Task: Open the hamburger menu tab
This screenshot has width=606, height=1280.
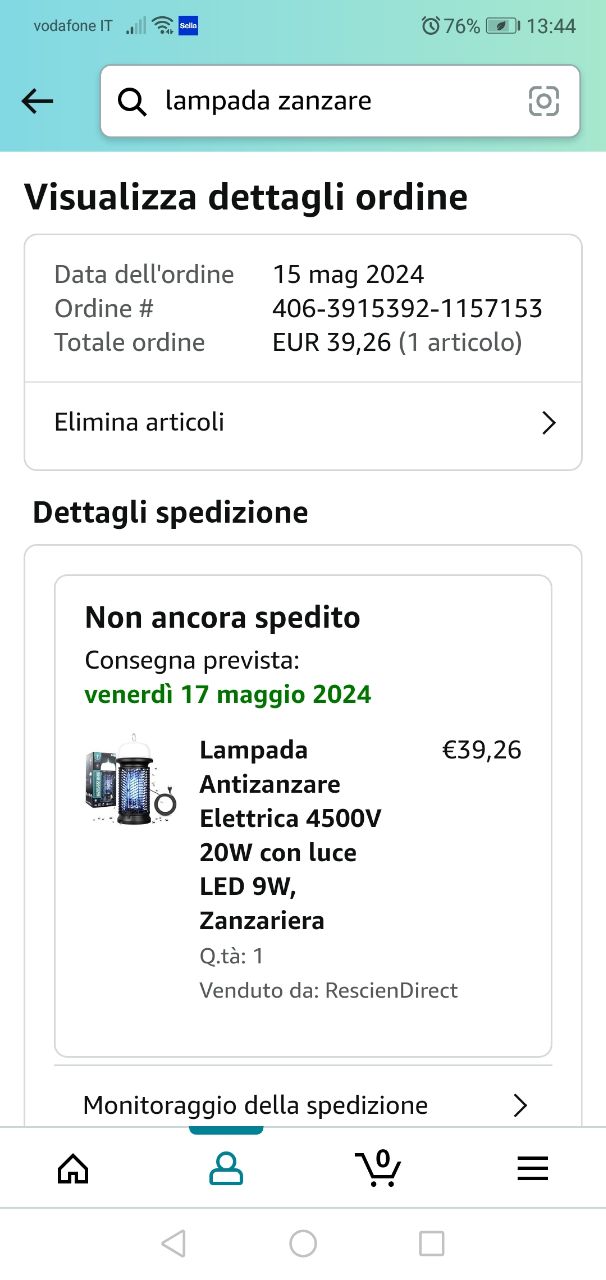Action: (x=532, y=1168)
